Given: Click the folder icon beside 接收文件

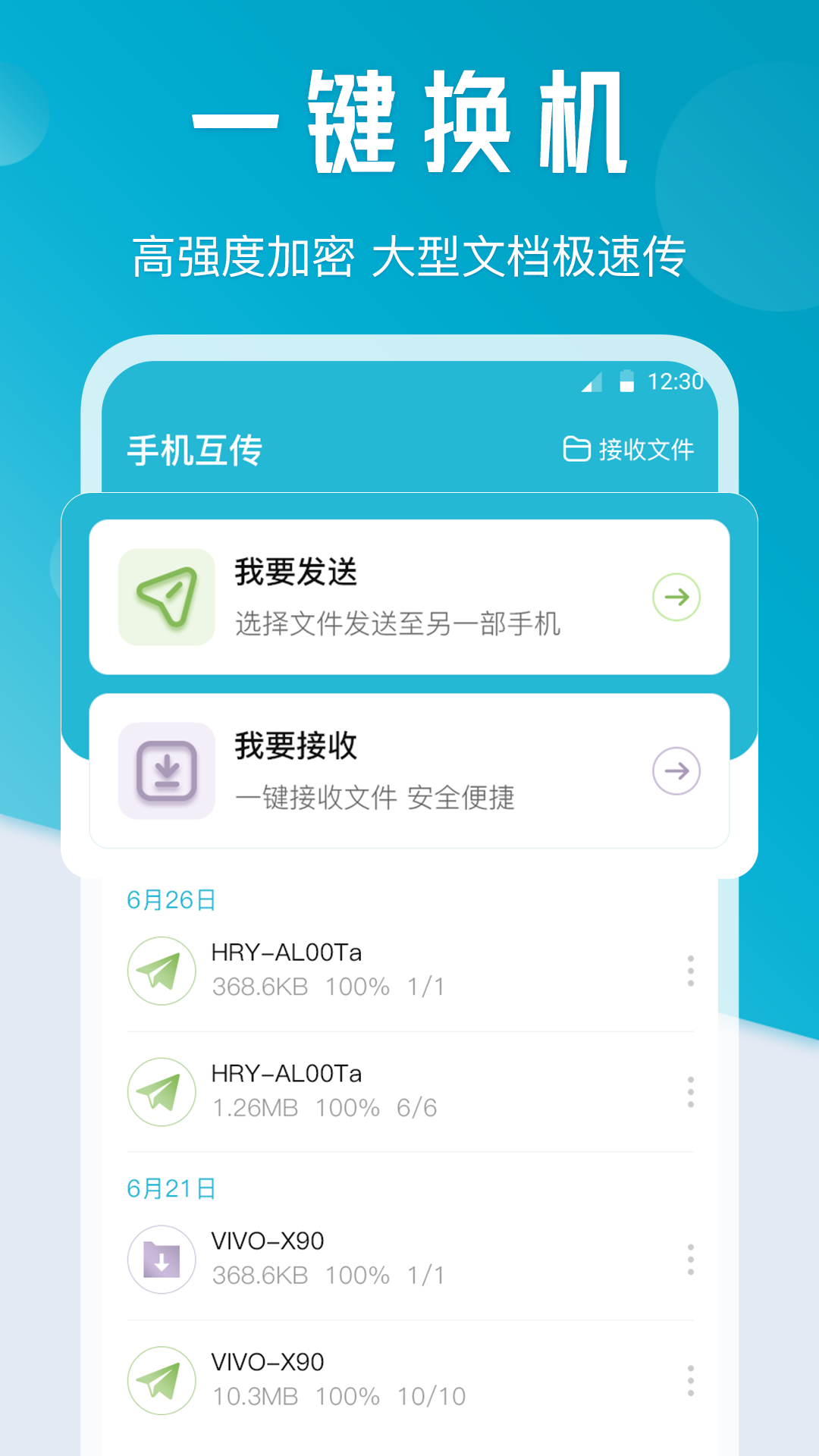Looking at the screenshot, I should tap(575, 449).
